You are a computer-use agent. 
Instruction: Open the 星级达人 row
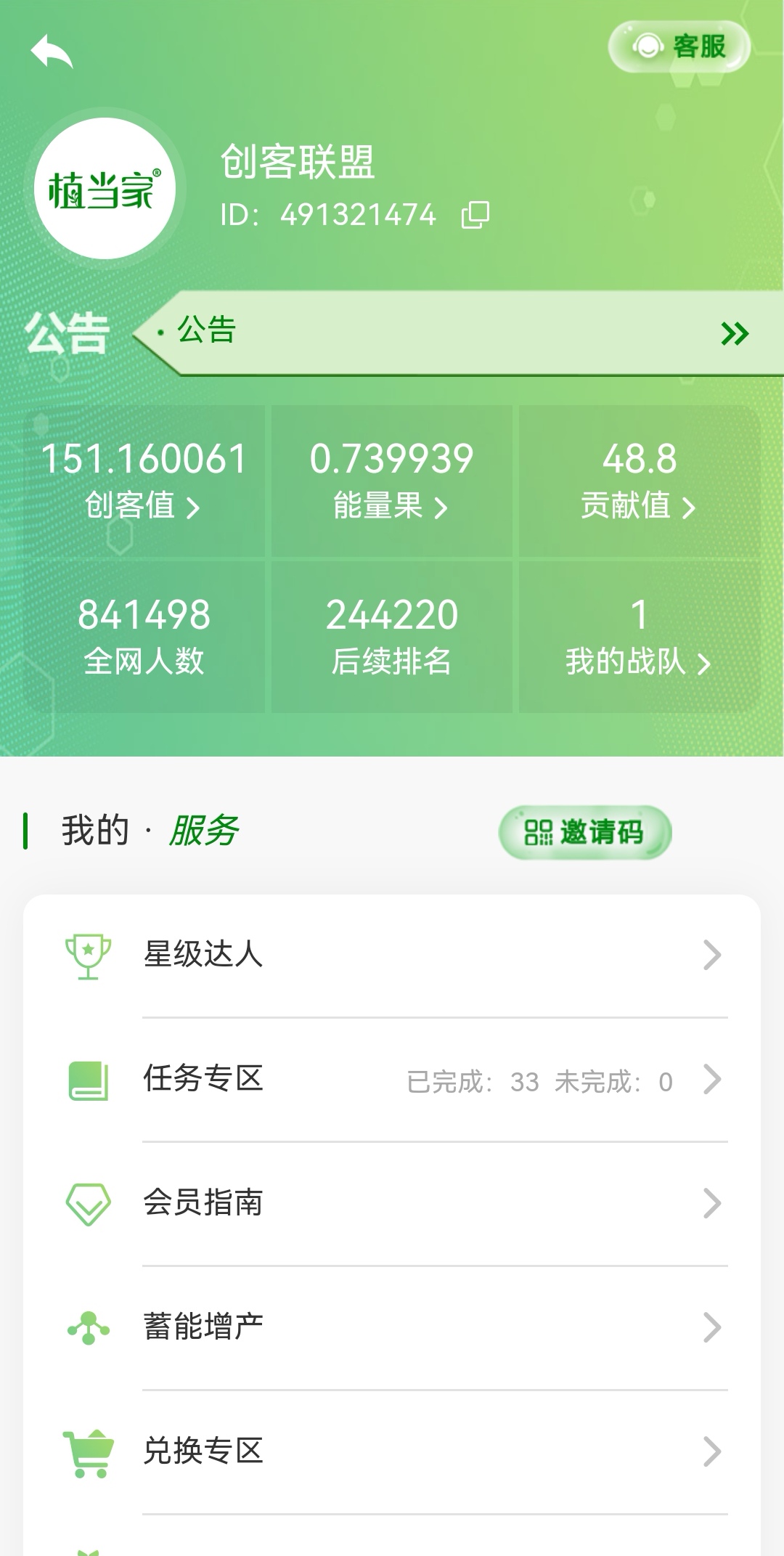[392, 955]
